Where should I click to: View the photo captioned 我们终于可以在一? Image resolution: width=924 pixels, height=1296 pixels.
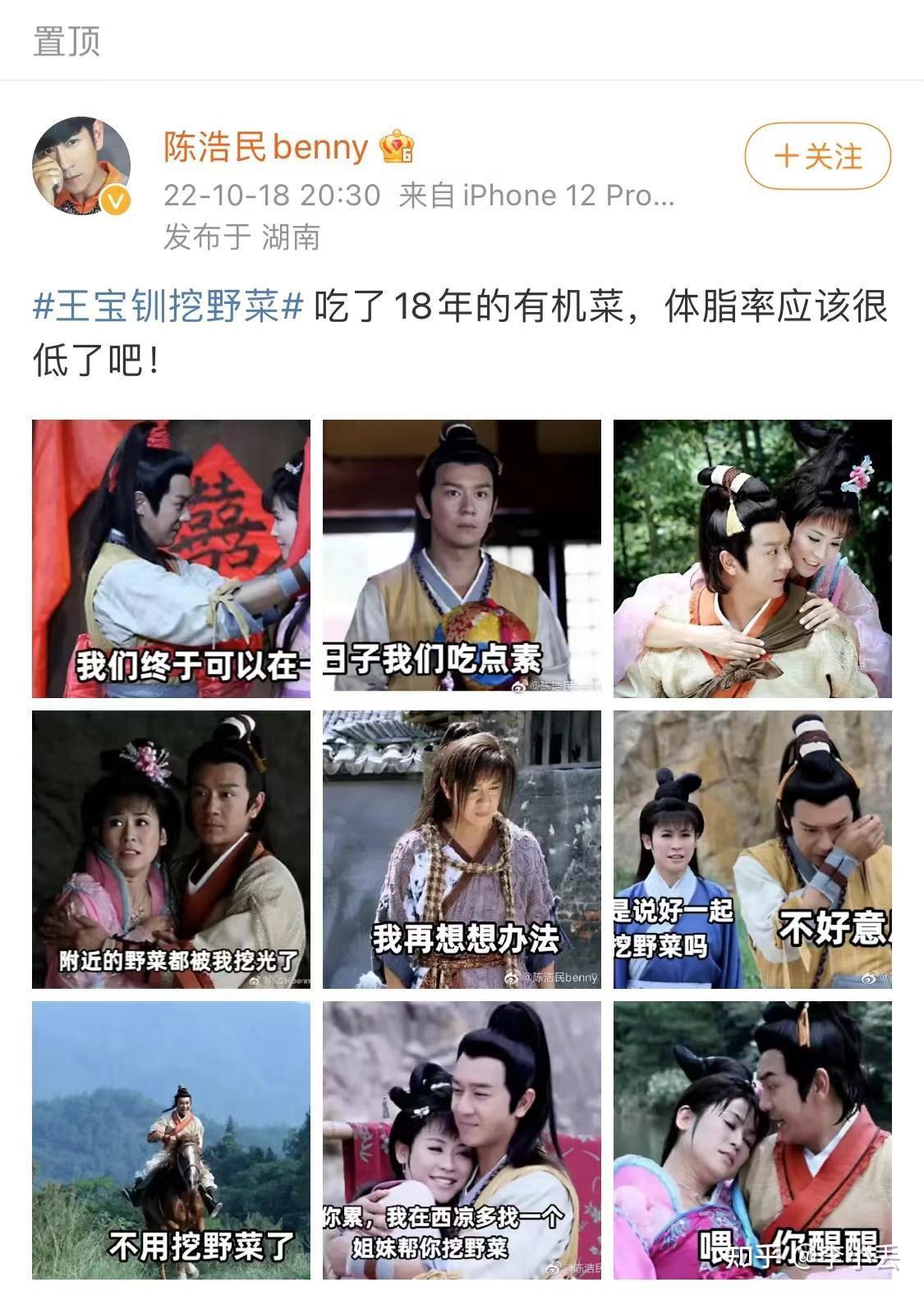pyautogui.click(x=171, y=558)
